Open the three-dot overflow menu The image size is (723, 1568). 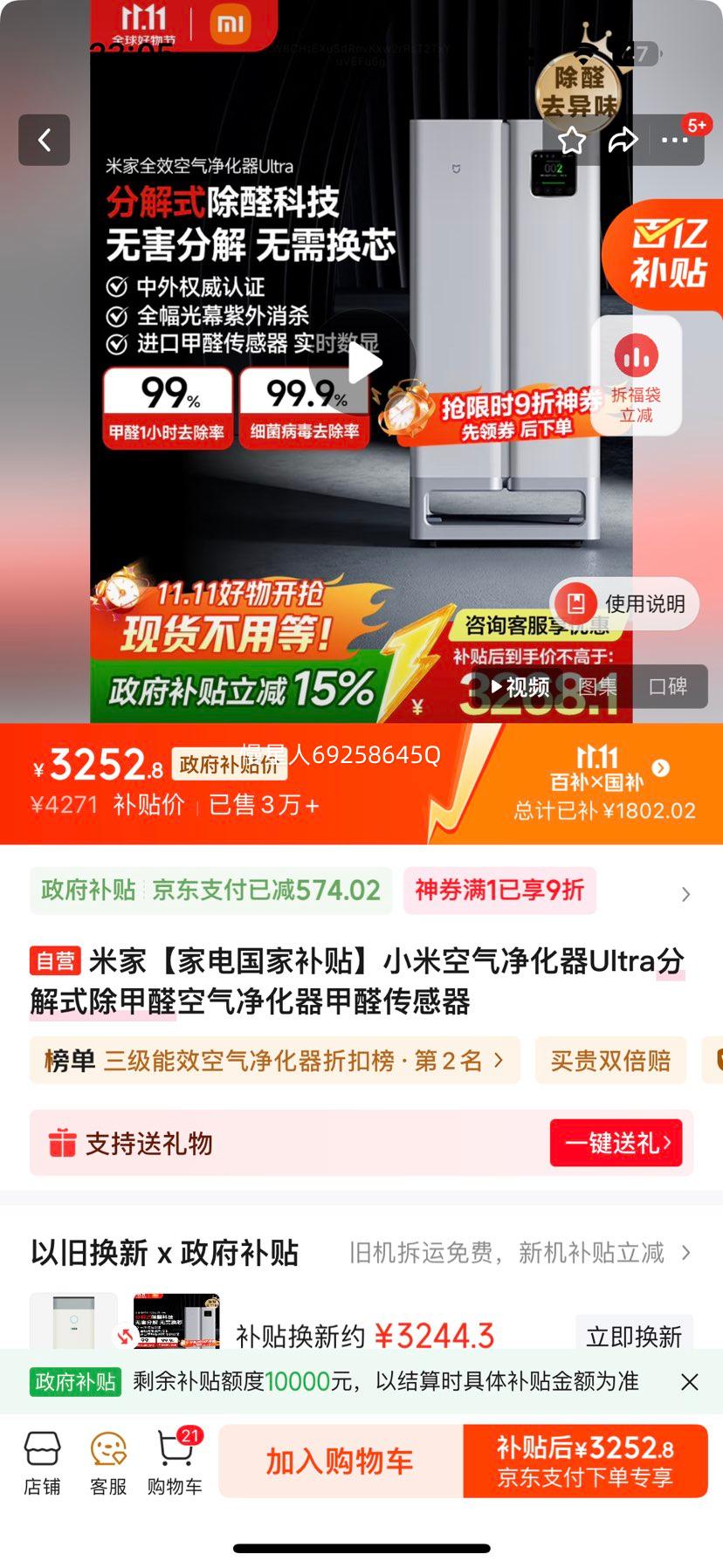[x=675, y=141]
